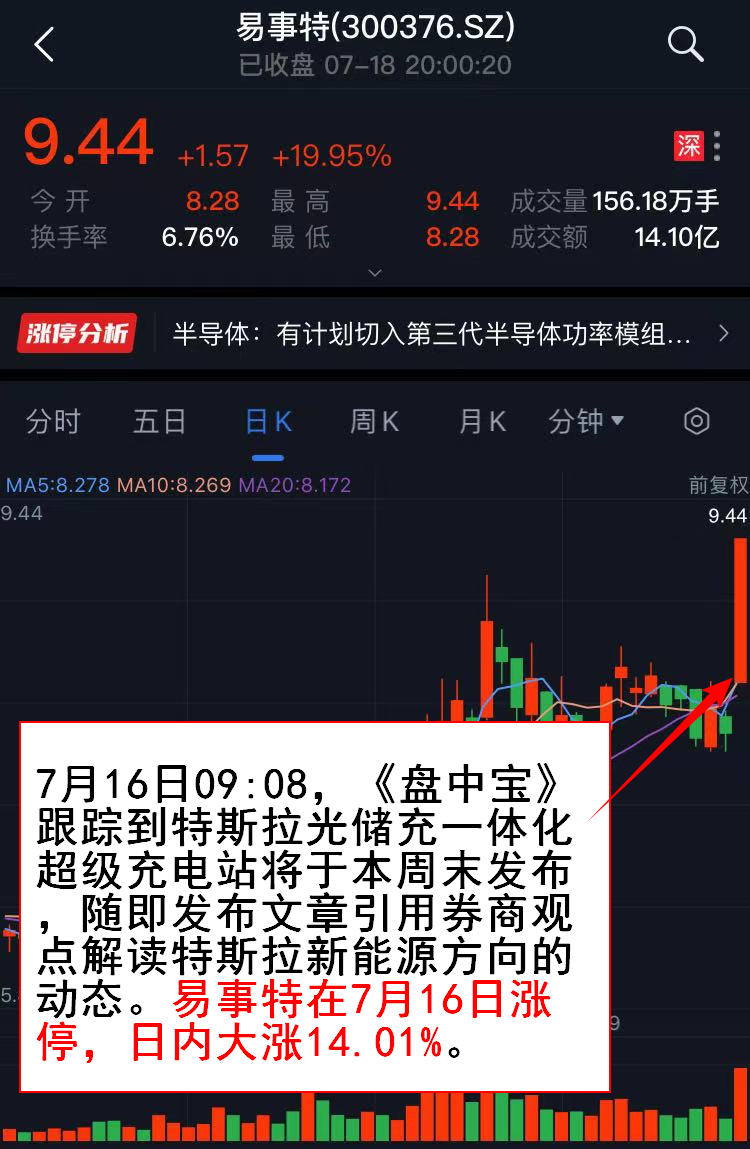Image resolution: width=750 pixels, height=1149 pixels.
Task: Switch to the 分时 chart tab
Action: (53, 422)
